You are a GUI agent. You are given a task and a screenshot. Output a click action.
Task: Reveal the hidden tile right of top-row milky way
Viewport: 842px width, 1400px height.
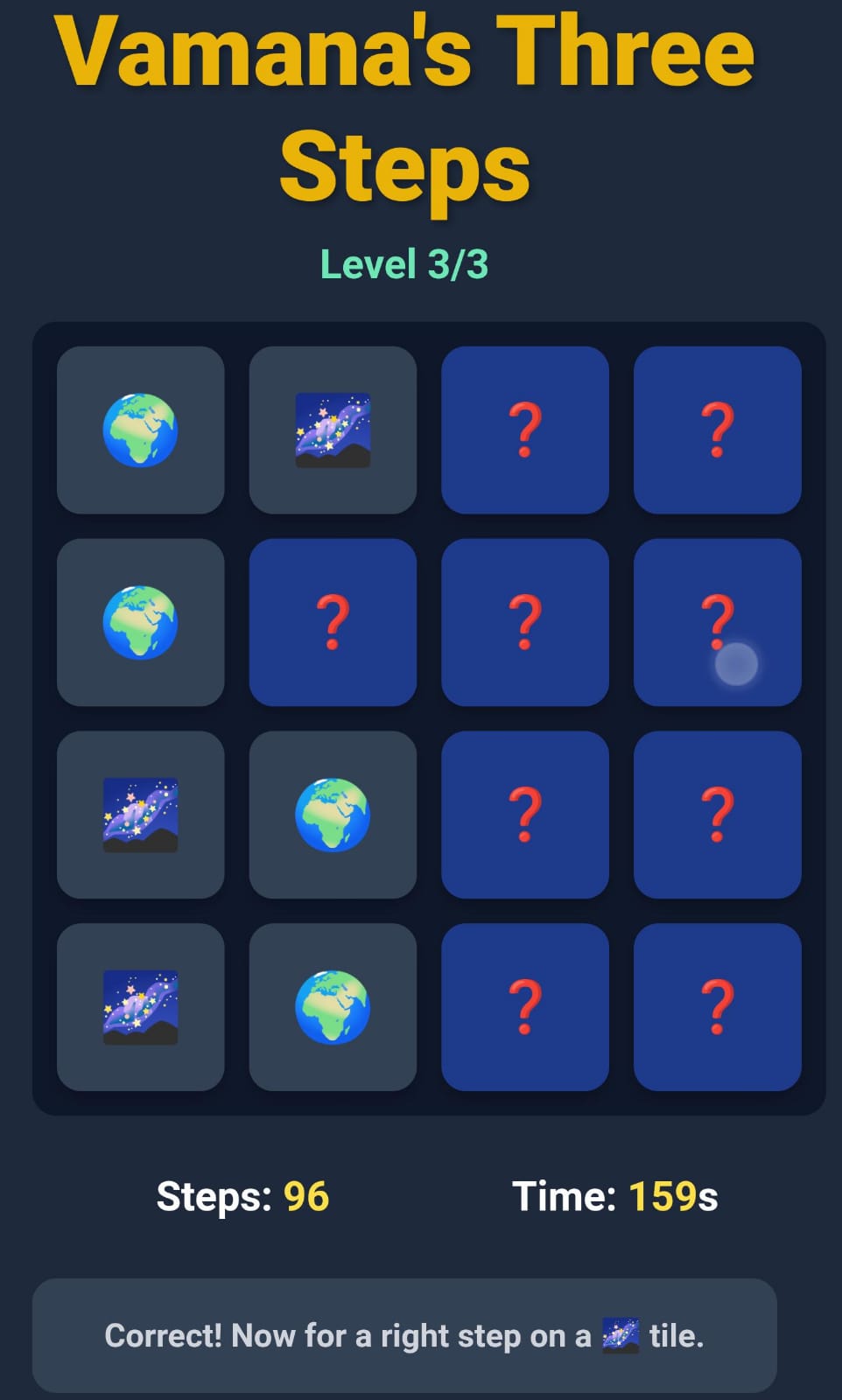(x=525, y=430)
